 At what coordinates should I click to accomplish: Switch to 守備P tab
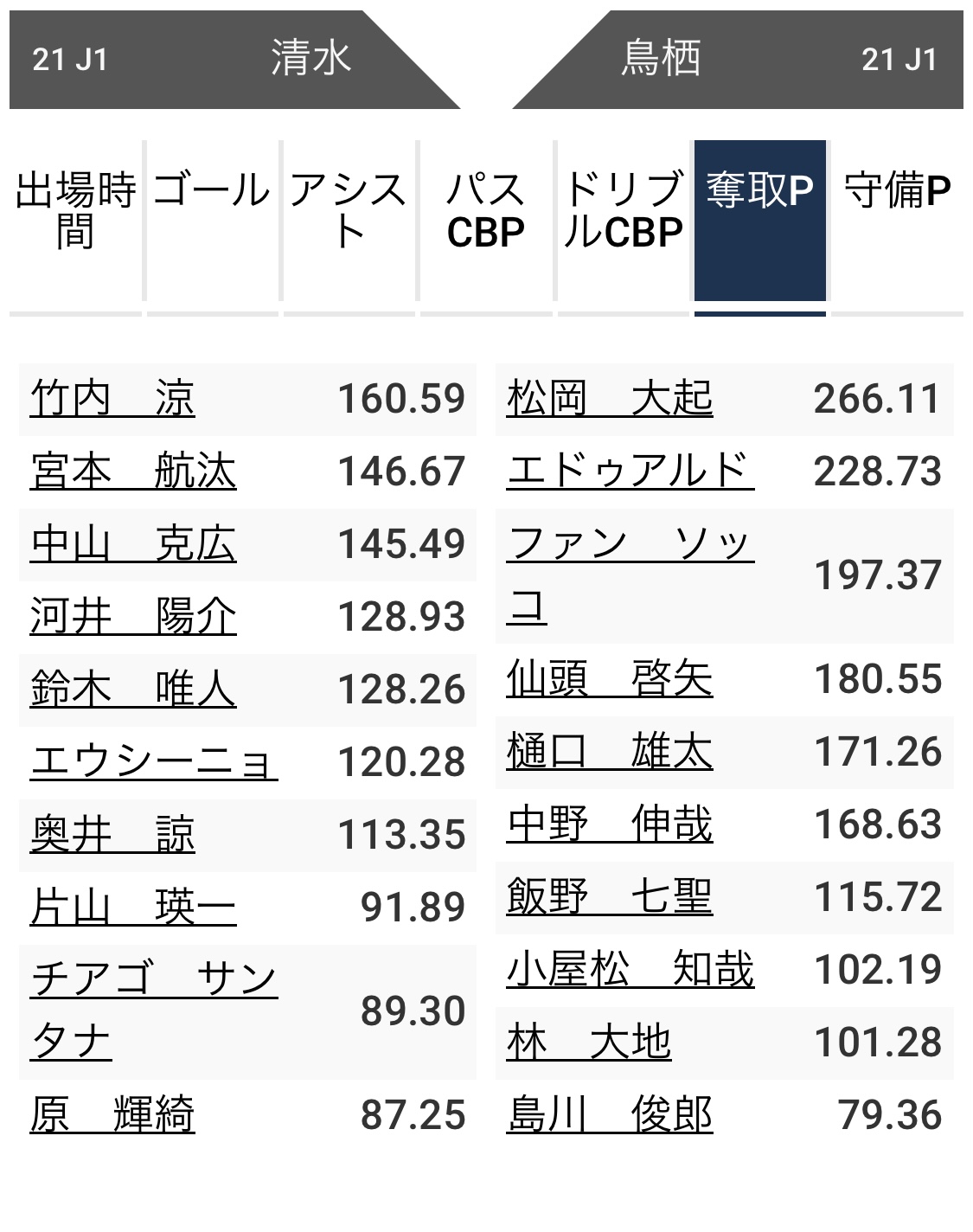[x=897, y=192]
